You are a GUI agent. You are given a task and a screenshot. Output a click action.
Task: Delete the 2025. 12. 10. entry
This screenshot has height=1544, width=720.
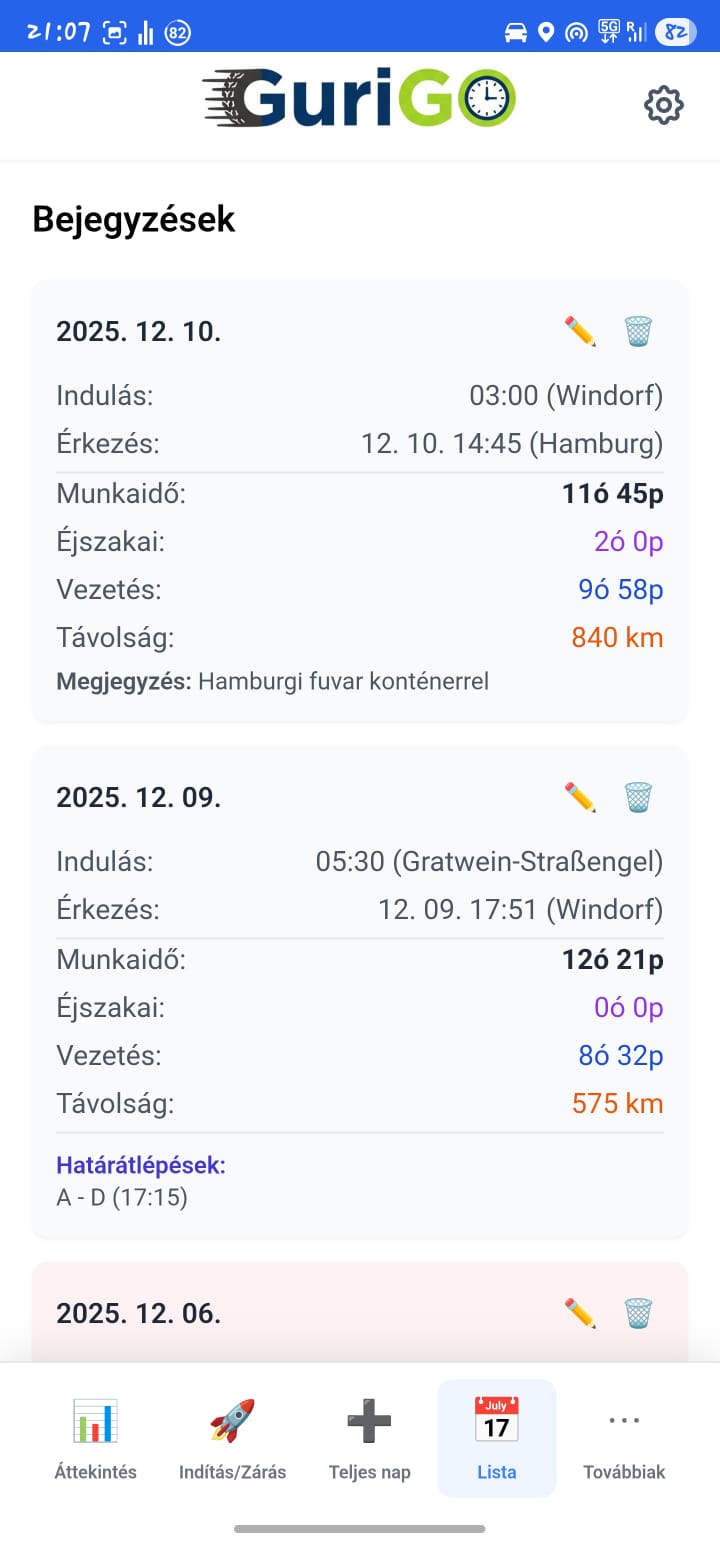click(638, 330)
